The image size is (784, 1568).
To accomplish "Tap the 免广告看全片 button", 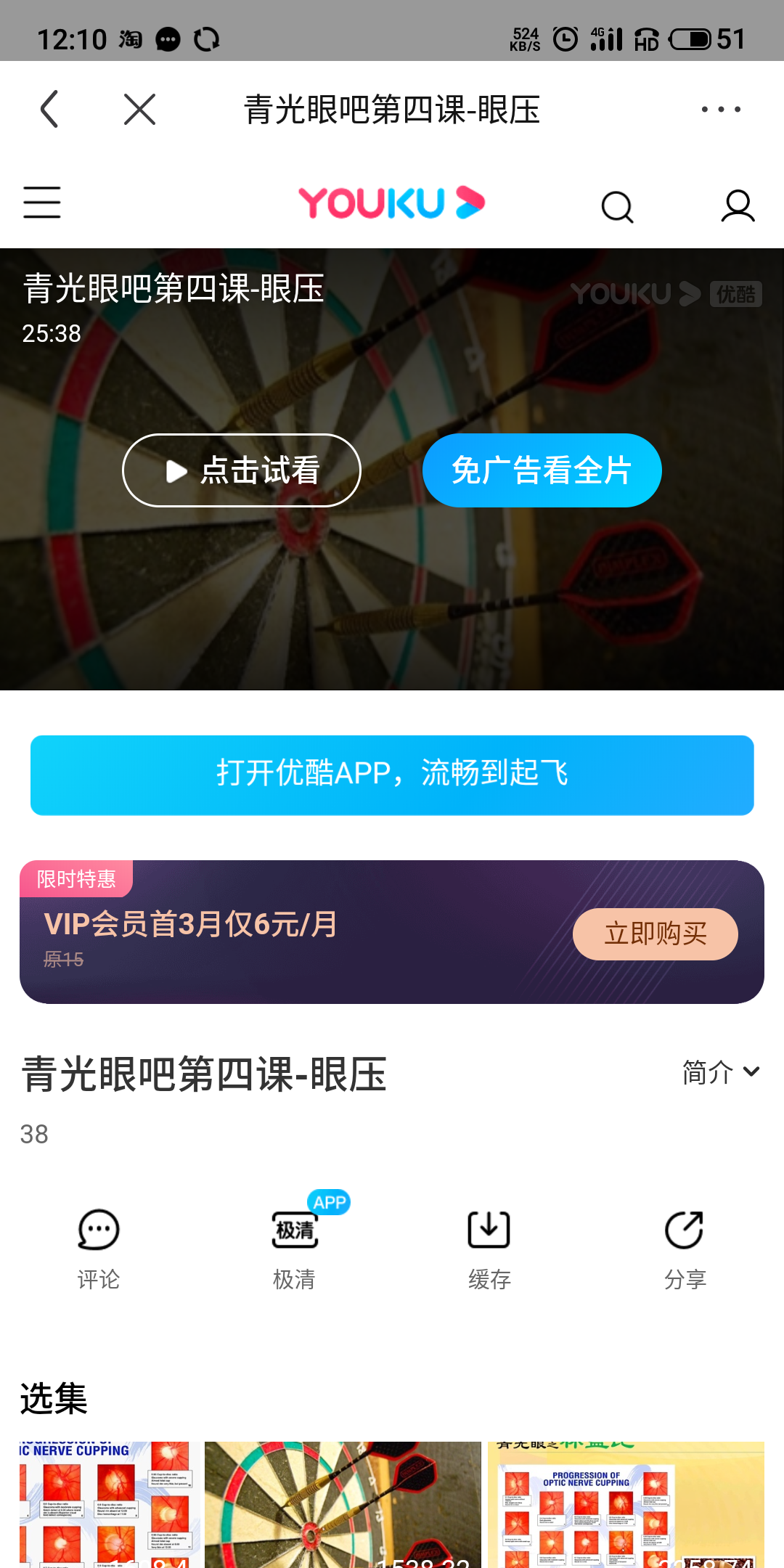I will pyautogui.click(x=542, y=470).
